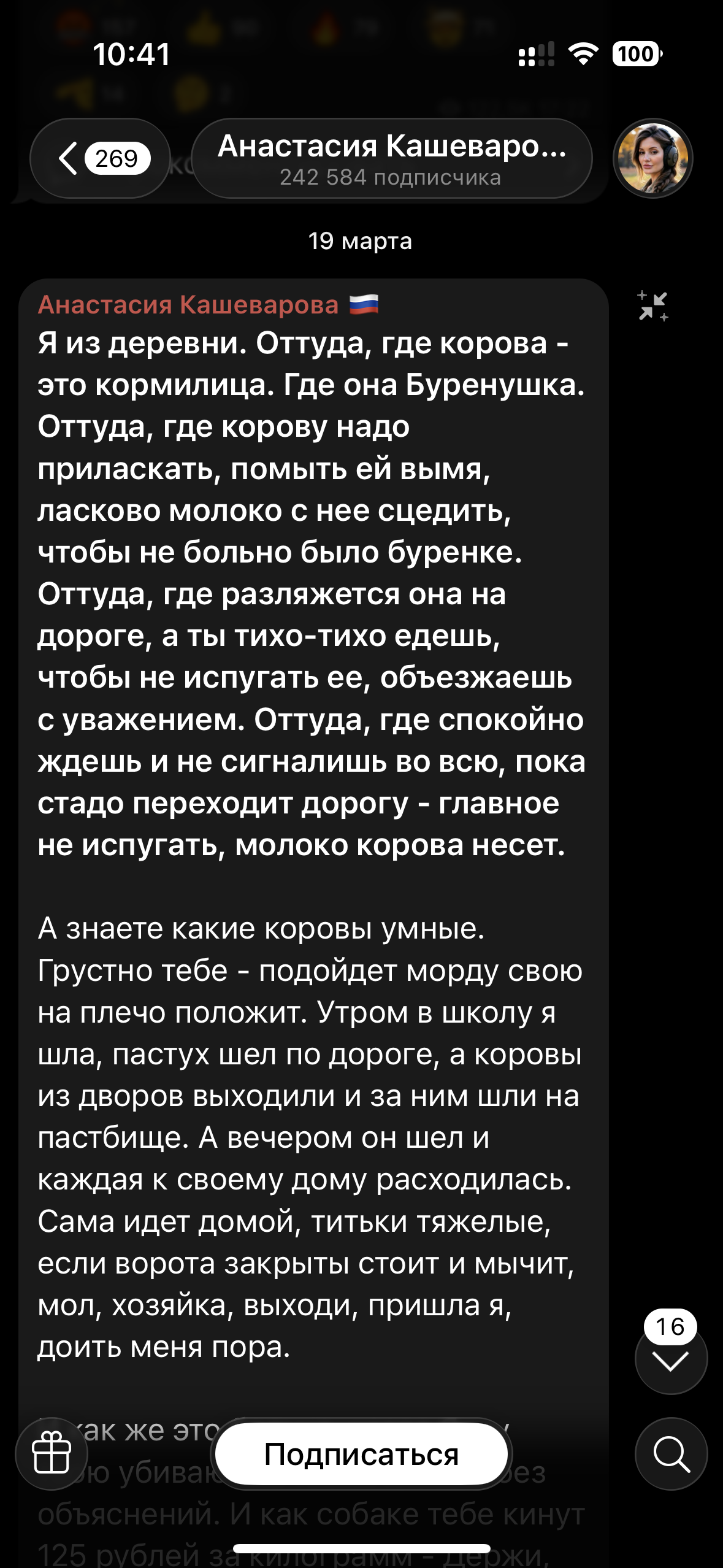Tap the Подписаться button
The width and height of the screenshot is (723, 1568).
pyautogui.click(x=362, y=1454)
